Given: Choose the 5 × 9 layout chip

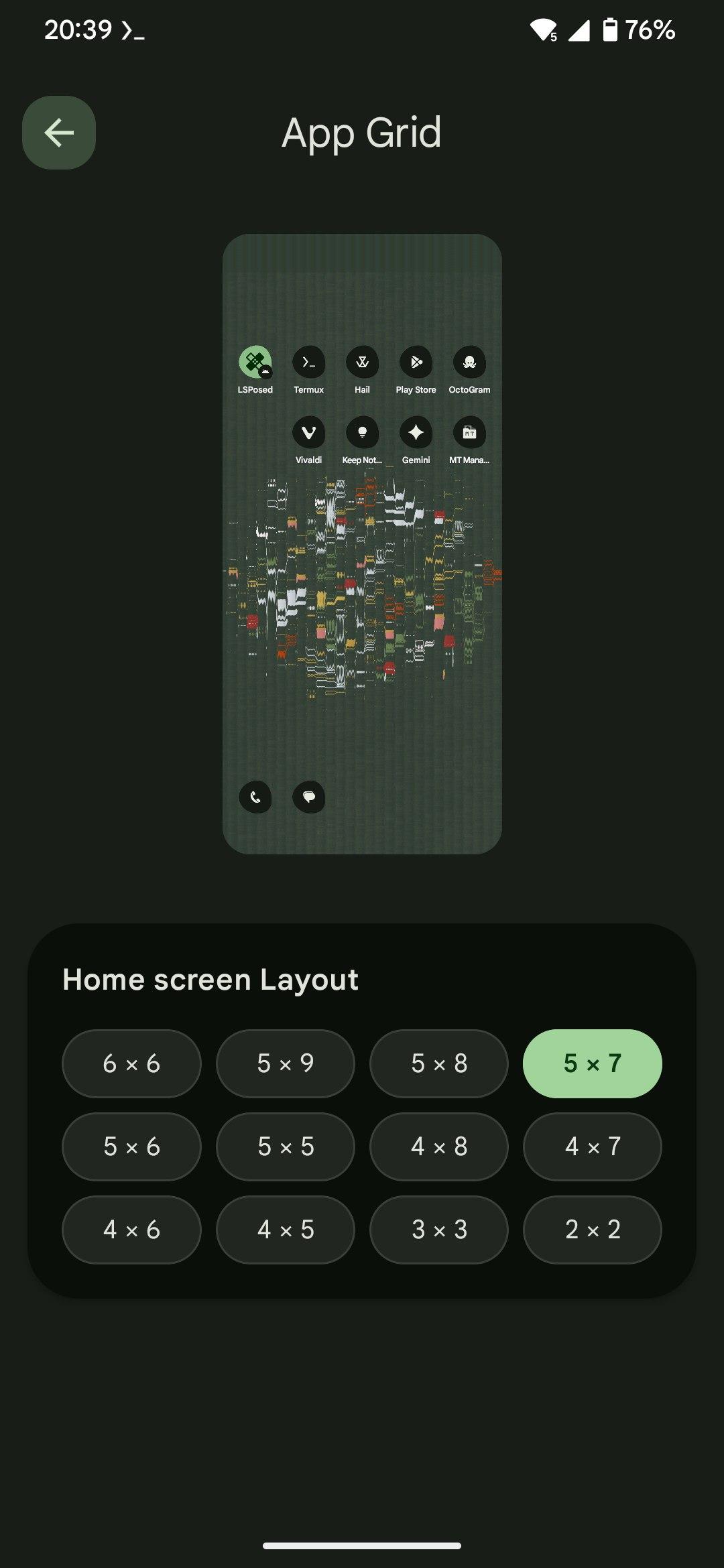Looking at the screenshot, I should click(285, 1063).
